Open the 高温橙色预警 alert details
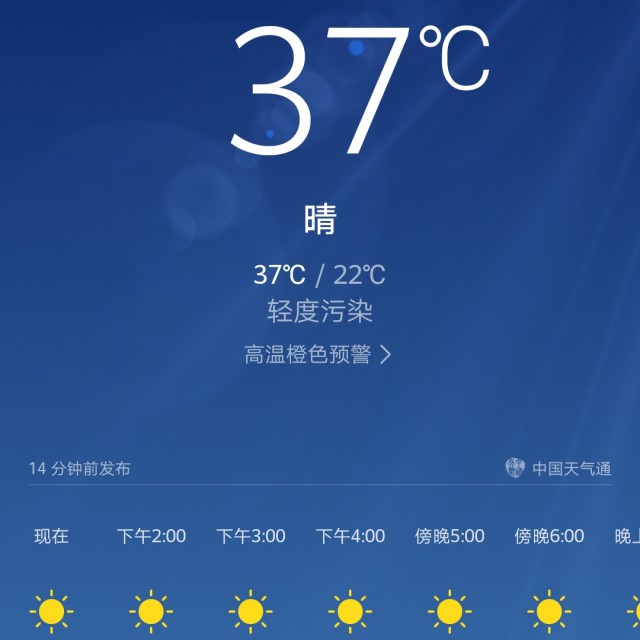The height and width of the screenshot is (640, 640). click(318, 355)
